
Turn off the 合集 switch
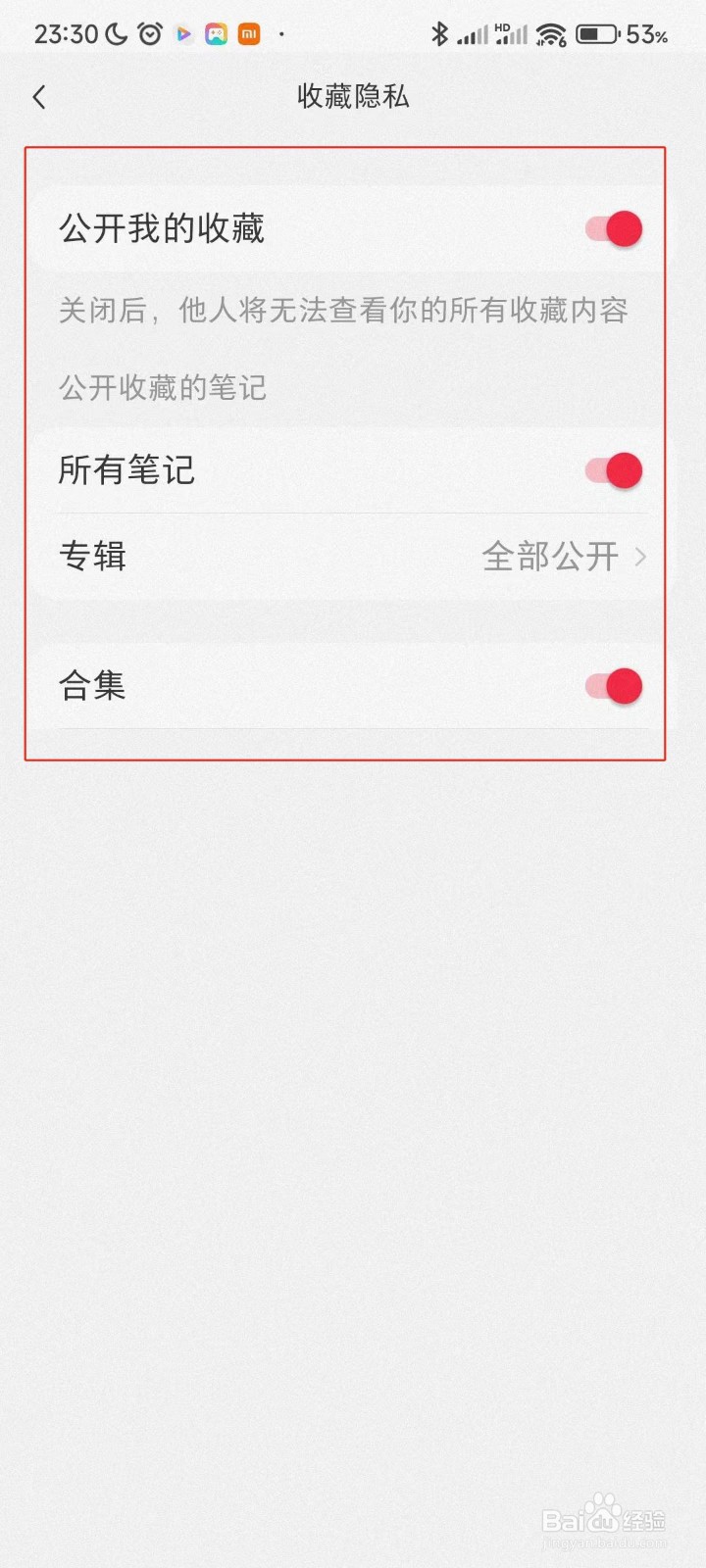[610, 686]
